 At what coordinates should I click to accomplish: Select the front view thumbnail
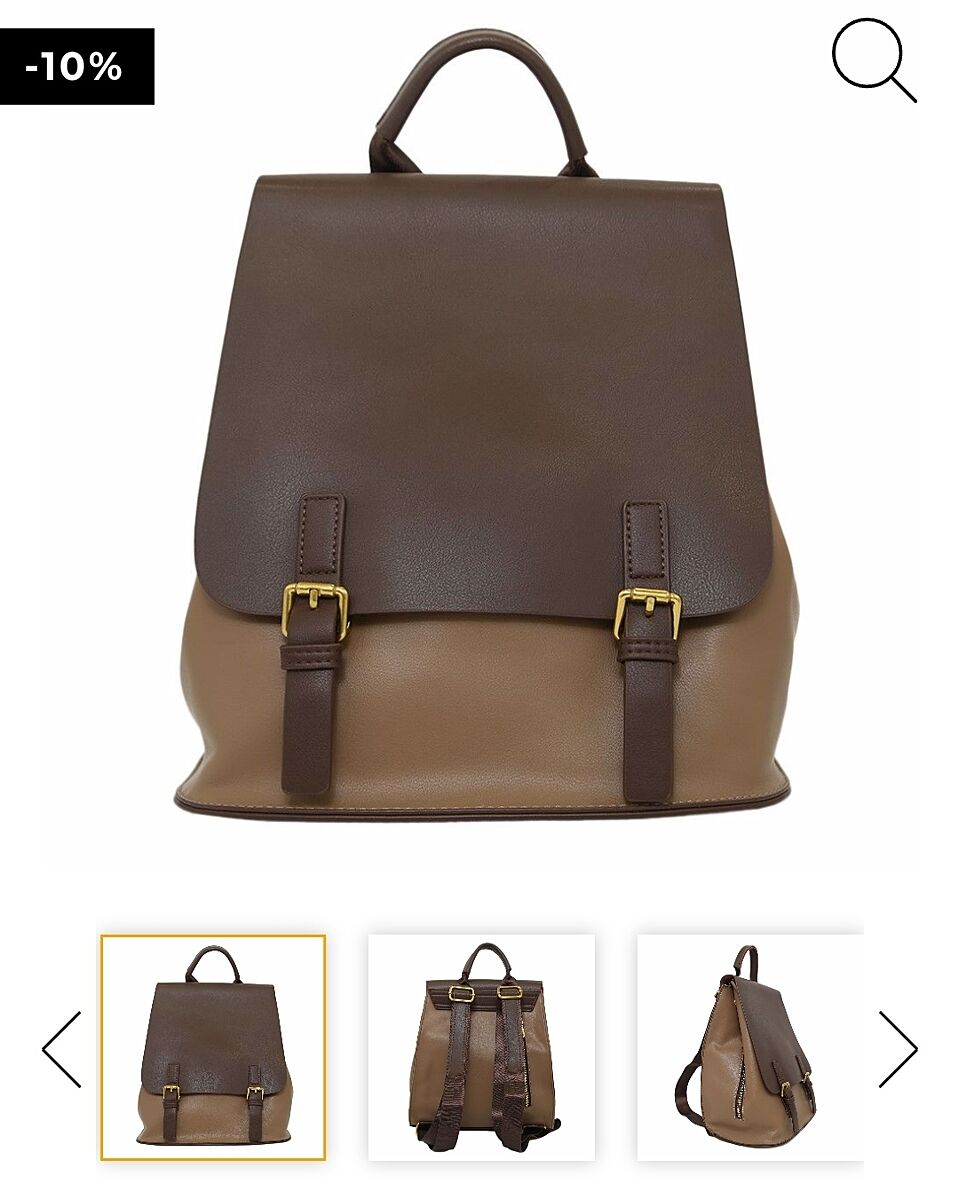pyautogui.click(x=213, y=1047)
